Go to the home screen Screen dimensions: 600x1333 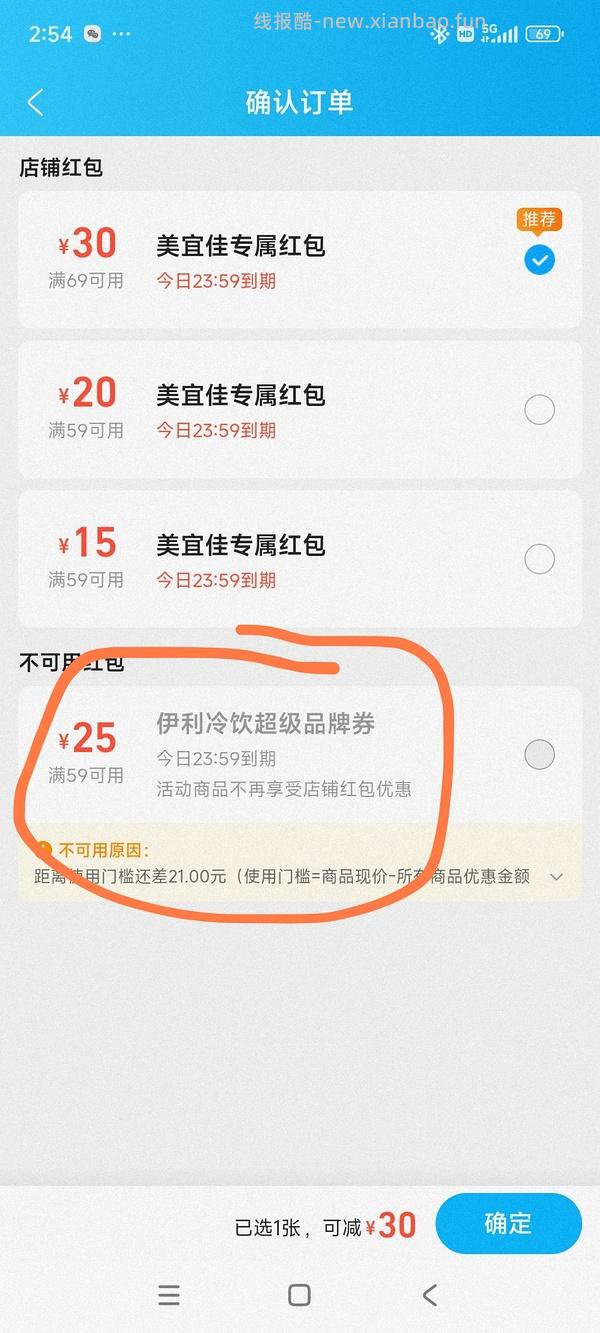click(299, 1295)
